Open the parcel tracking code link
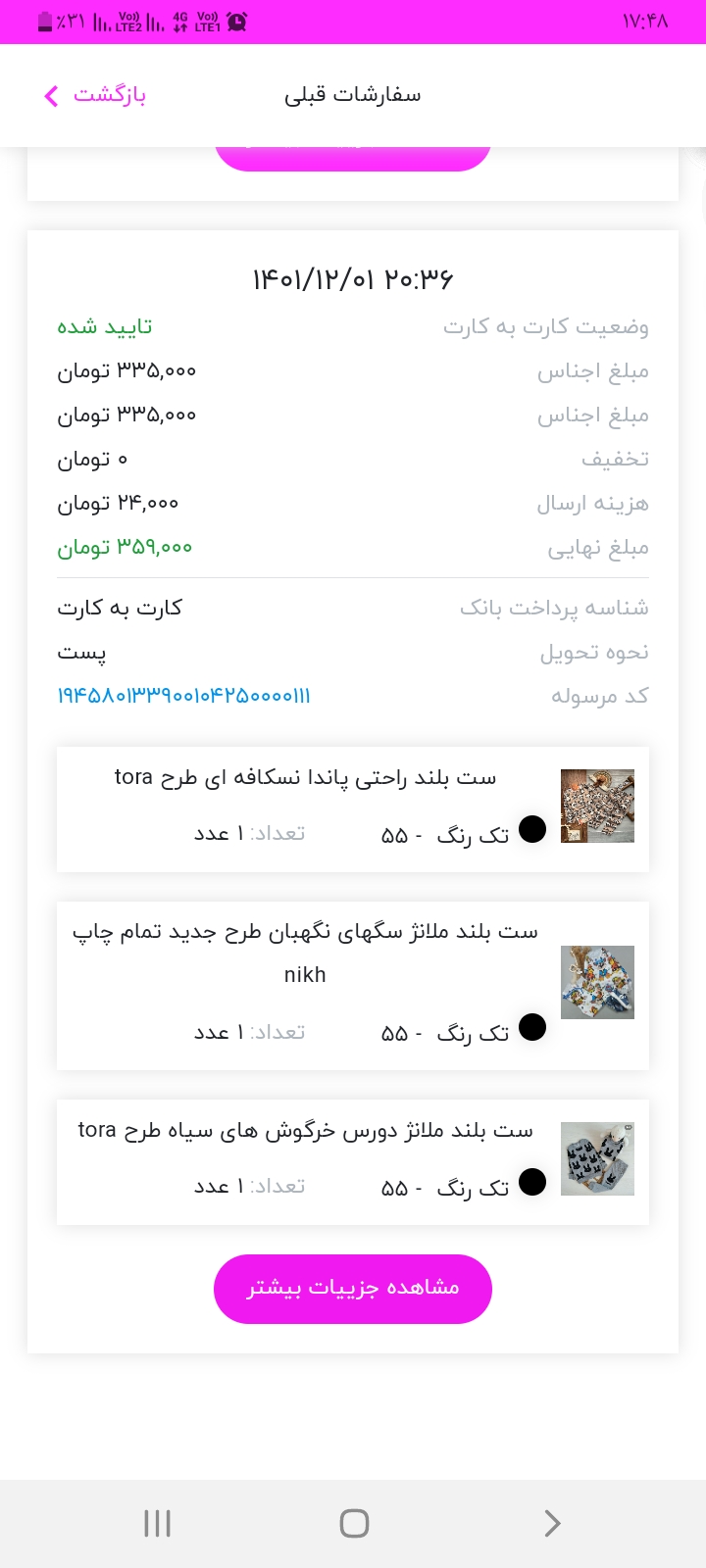706x1568 pixels. (x=183, y=696)
